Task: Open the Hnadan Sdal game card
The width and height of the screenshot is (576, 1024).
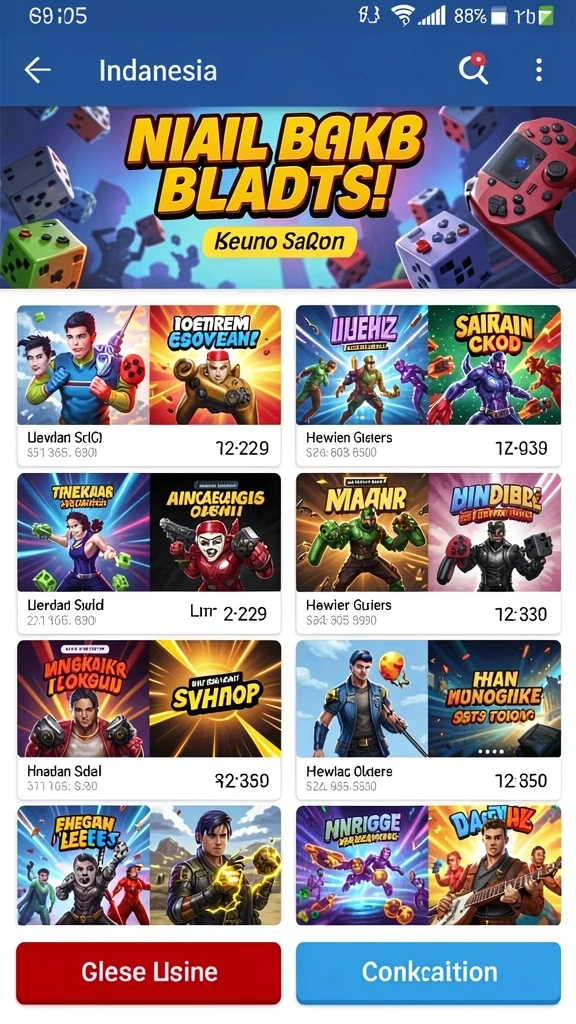Action: tap(149, 720)
